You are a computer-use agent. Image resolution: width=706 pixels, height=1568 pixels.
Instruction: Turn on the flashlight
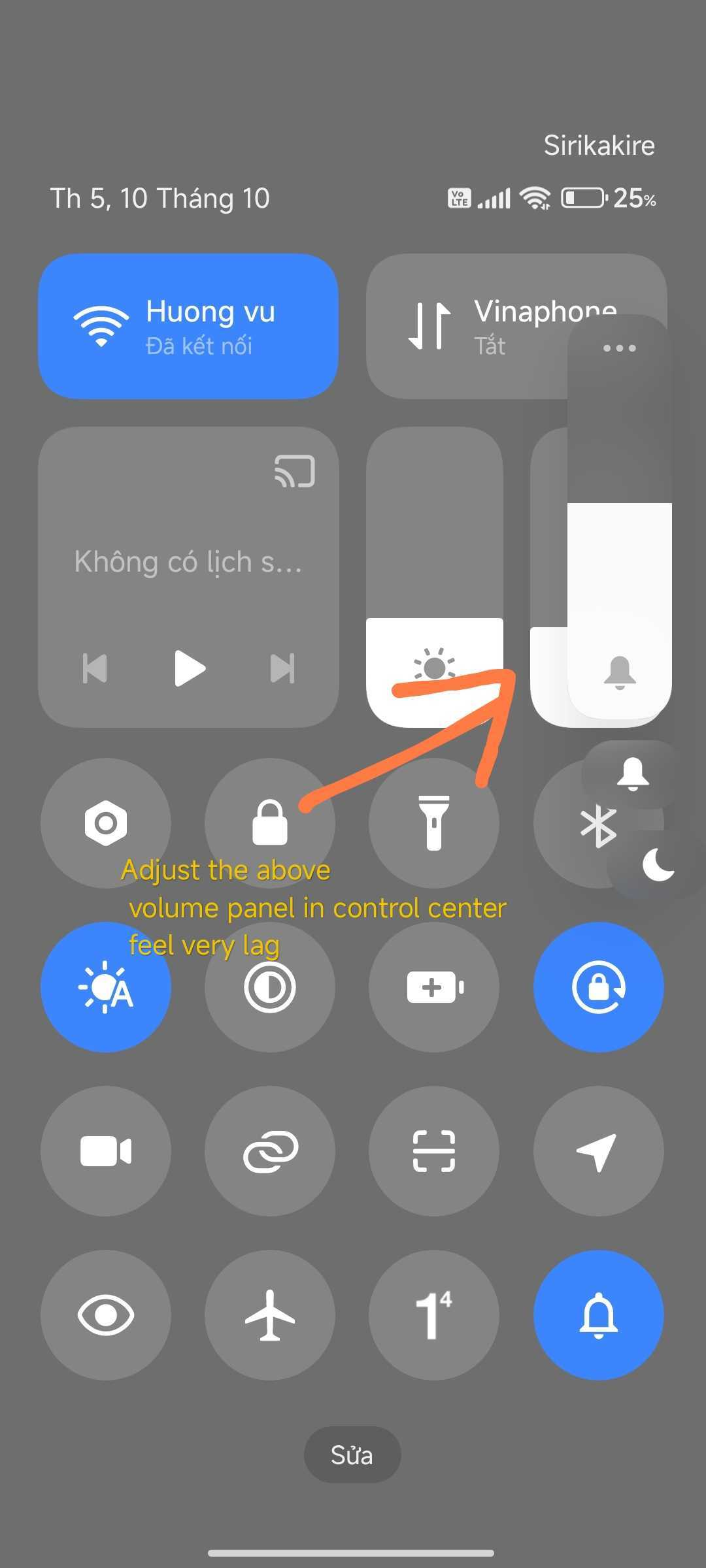pyautogui.click(x=434, y=823)
